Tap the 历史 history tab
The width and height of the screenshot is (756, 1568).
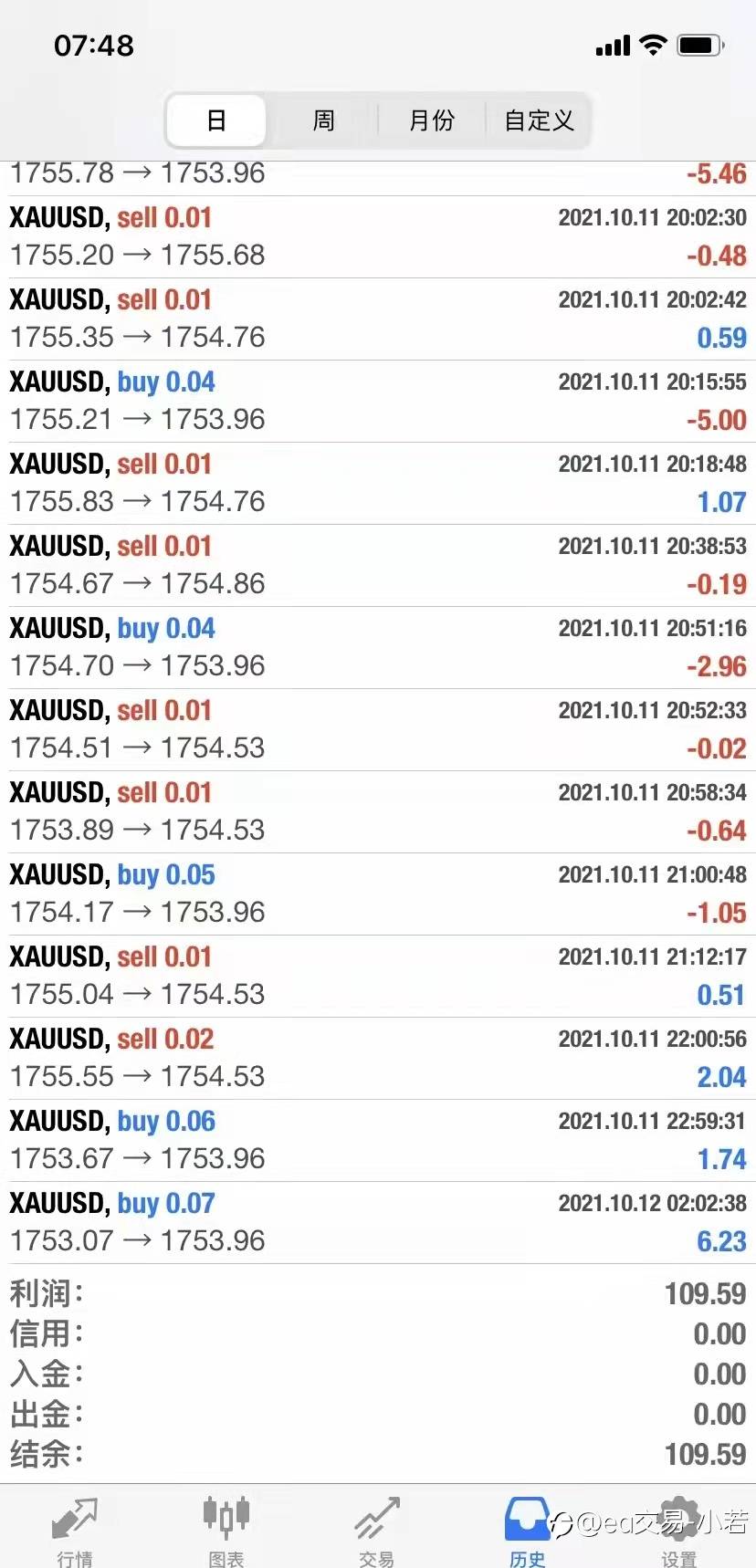pos(528,1531)
